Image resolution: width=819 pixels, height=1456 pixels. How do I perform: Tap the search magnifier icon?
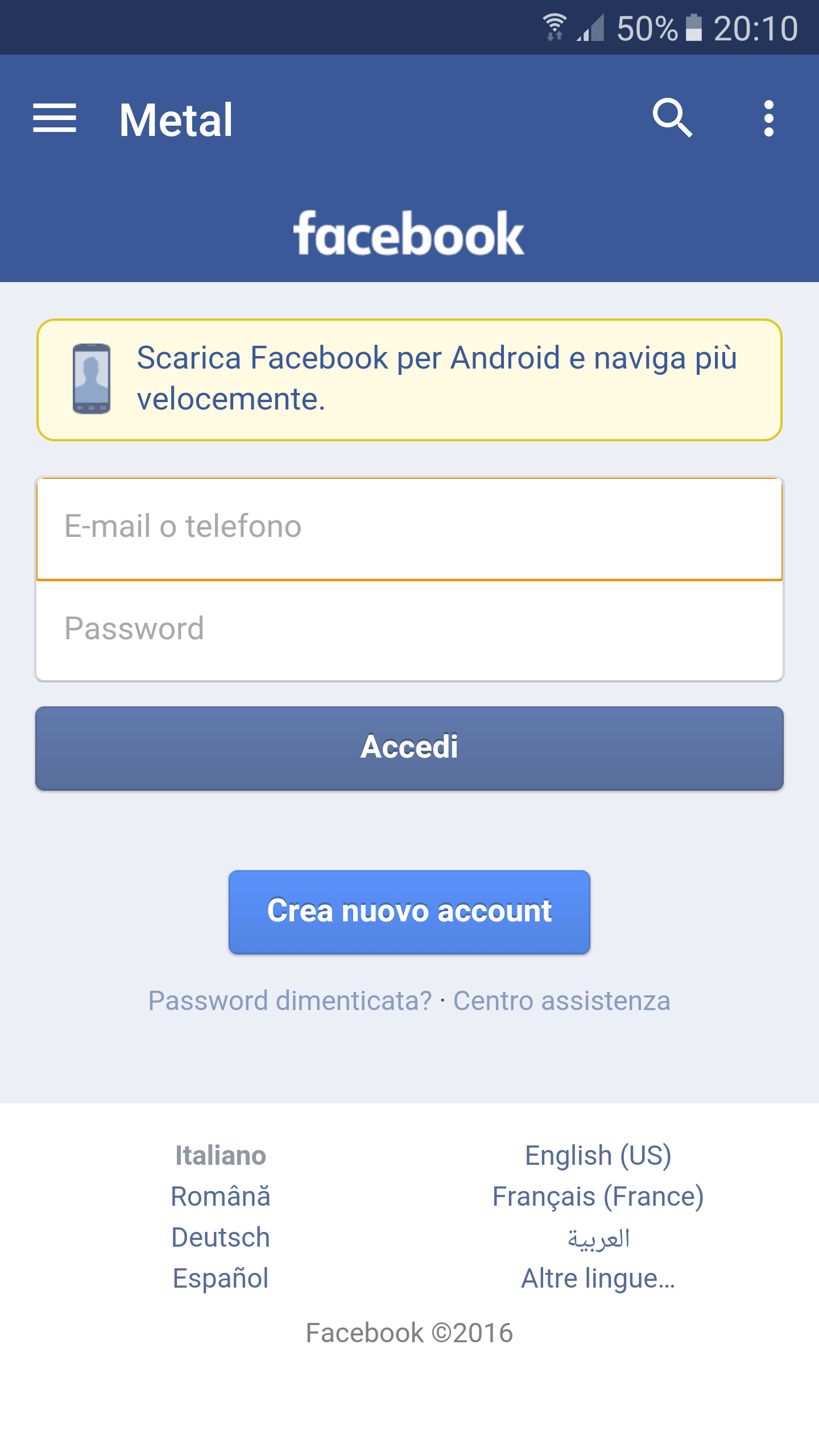[x=672, y=118]
